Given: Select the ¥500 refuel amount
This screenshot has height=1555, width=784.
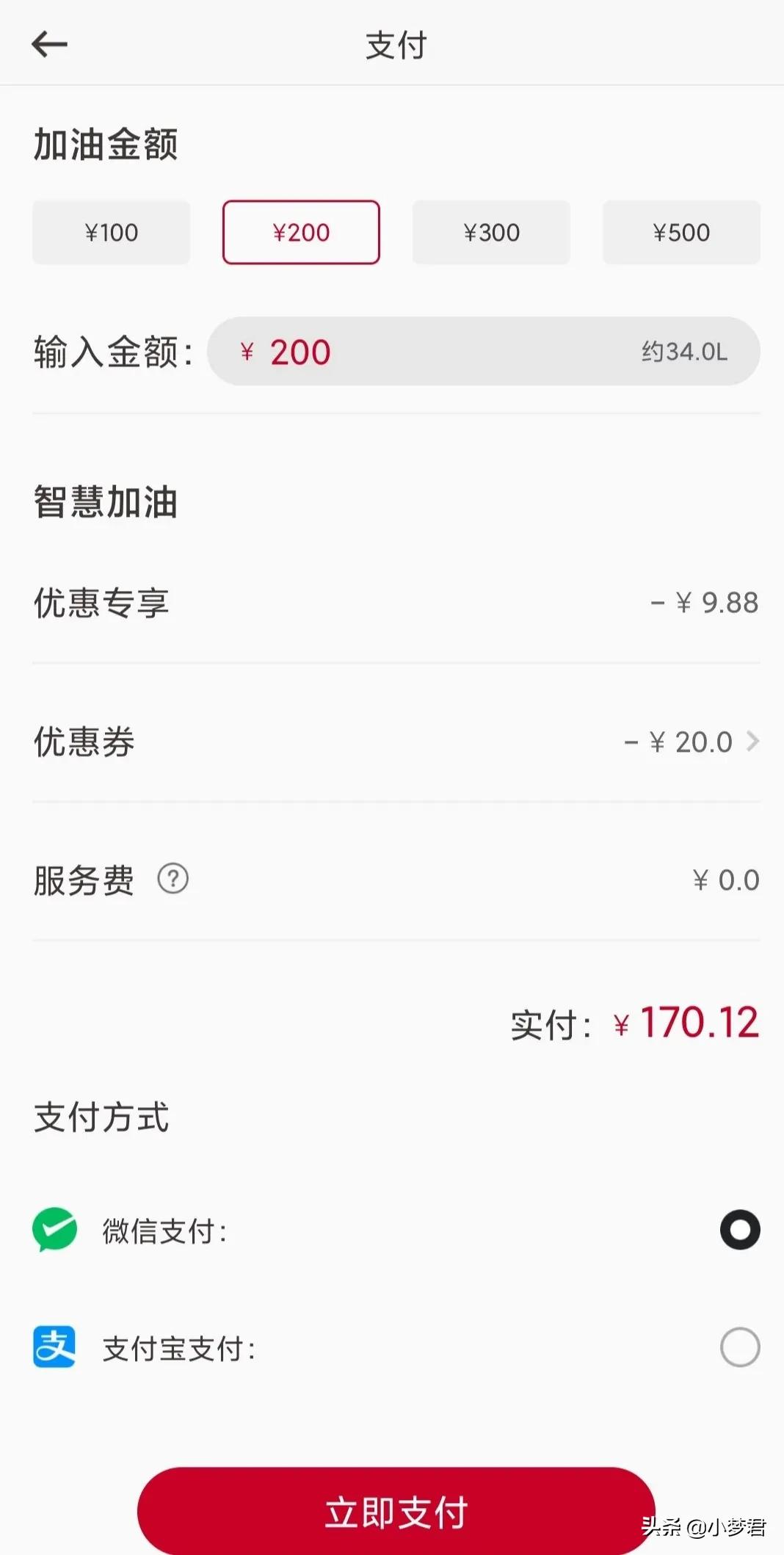Looking at the screenshot, I should pos(681,233).
